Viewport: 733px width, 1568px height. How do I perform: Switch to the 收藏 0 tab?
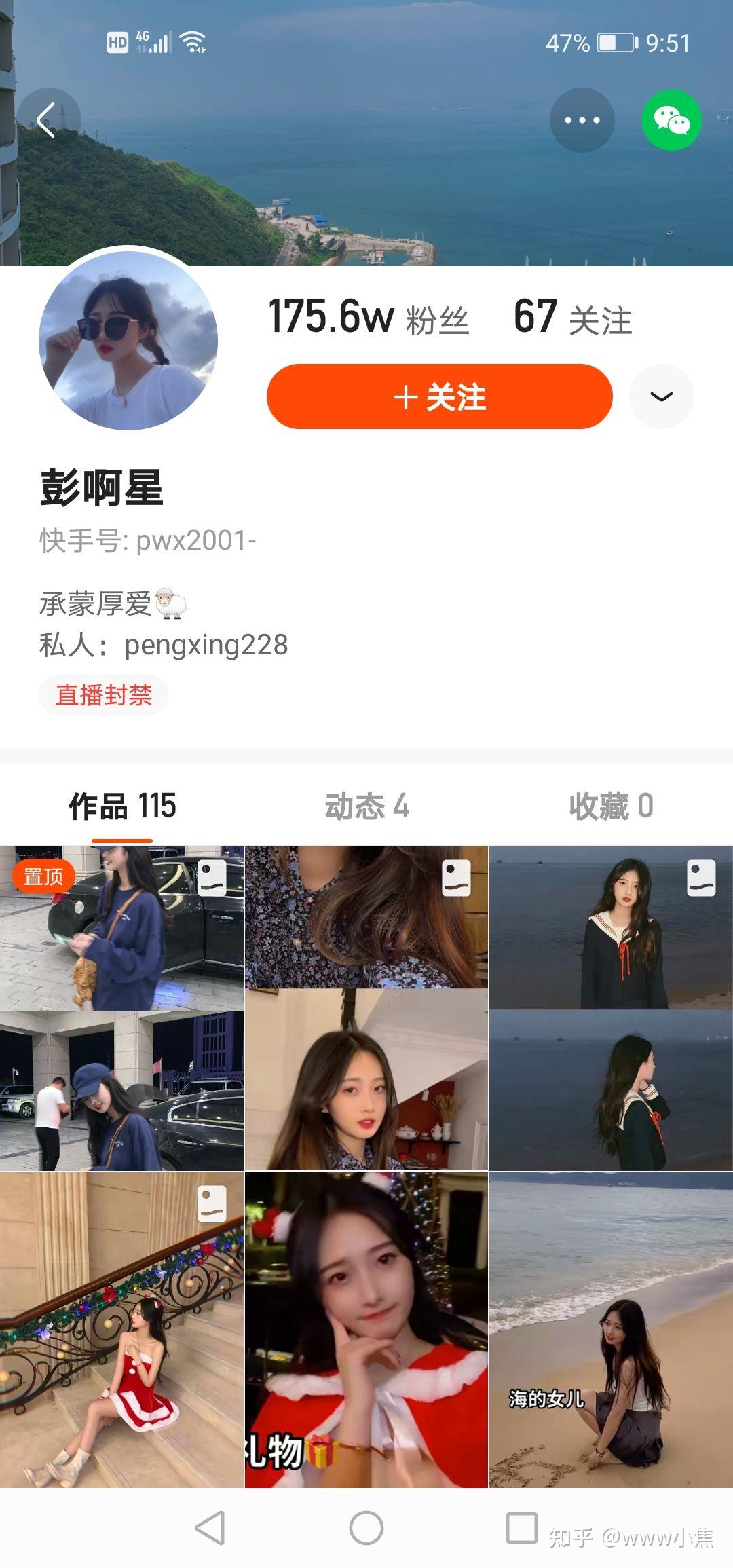coord(611,806)
